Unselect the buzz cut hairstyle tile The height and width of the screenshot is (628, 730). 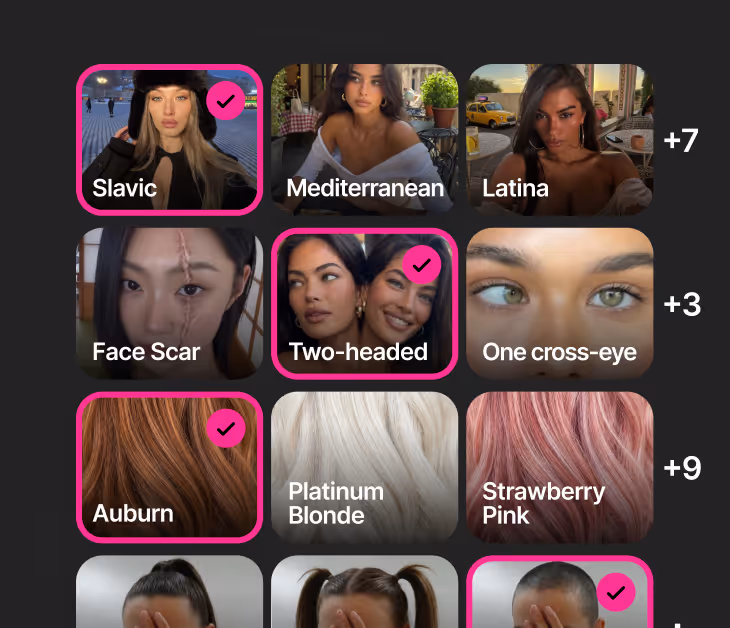(x=560, y=592)
